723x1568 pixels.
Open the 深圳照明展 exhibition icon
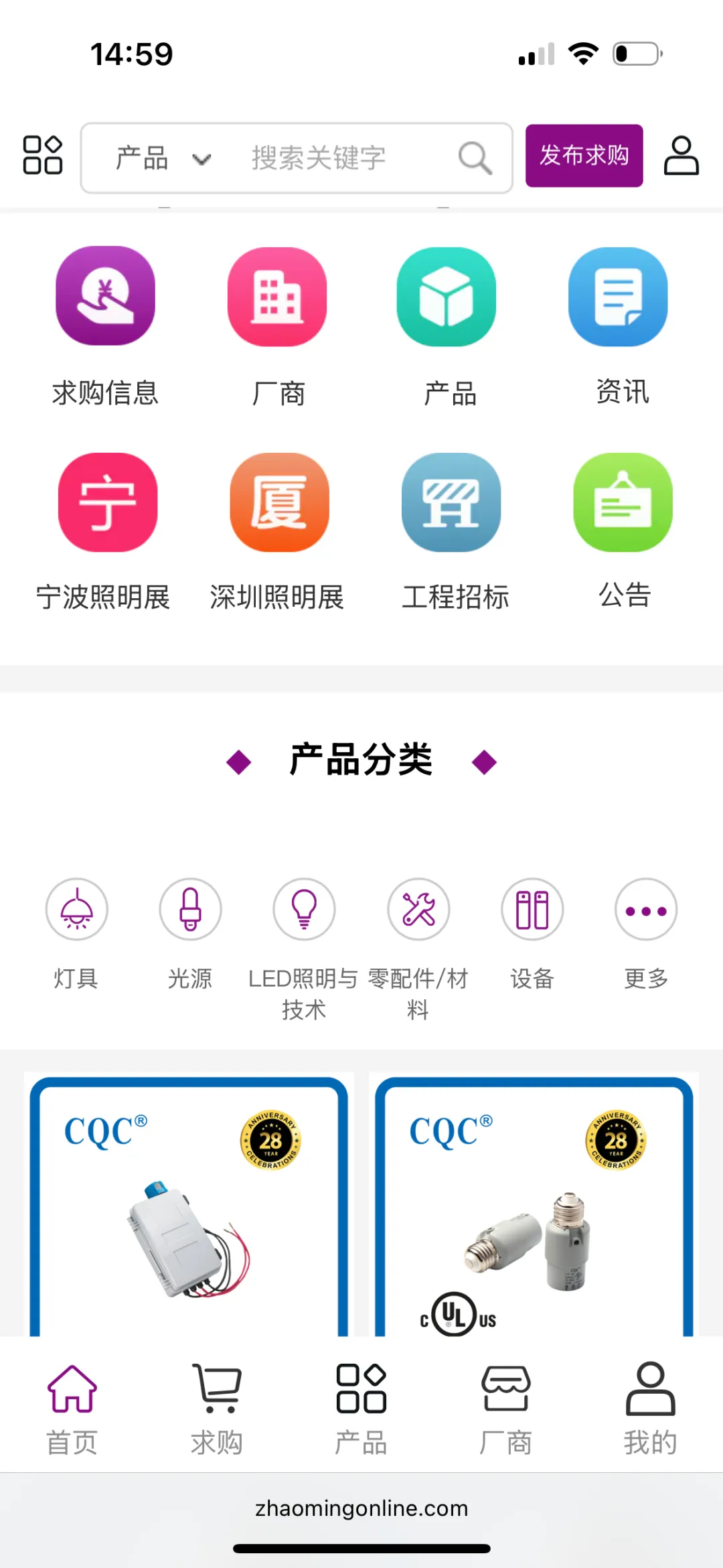pyautogui.click(x=279, y=502)
